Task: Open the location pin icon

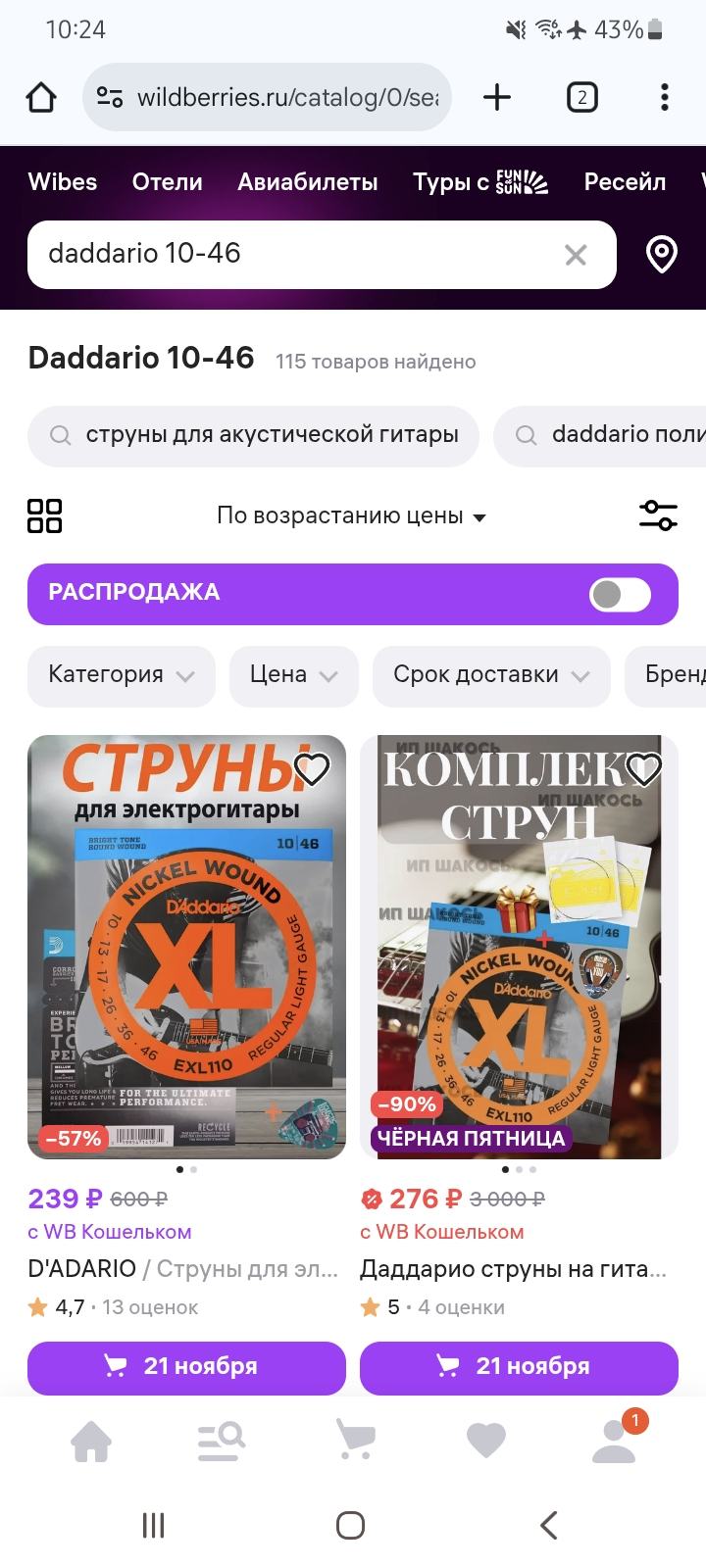Action: [x=662, y=255]
